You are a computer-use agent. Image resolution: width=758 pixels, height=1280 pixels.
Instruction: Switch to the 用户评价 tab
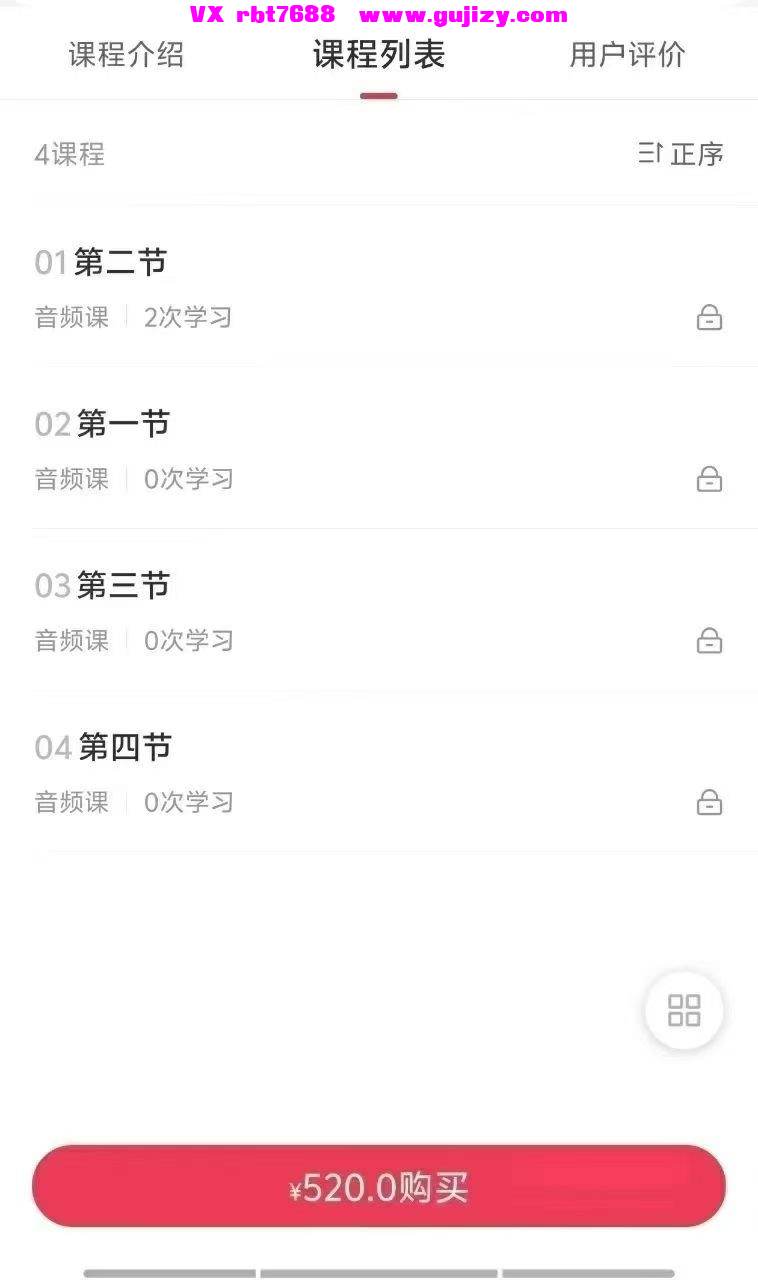[x=627, y=55]
